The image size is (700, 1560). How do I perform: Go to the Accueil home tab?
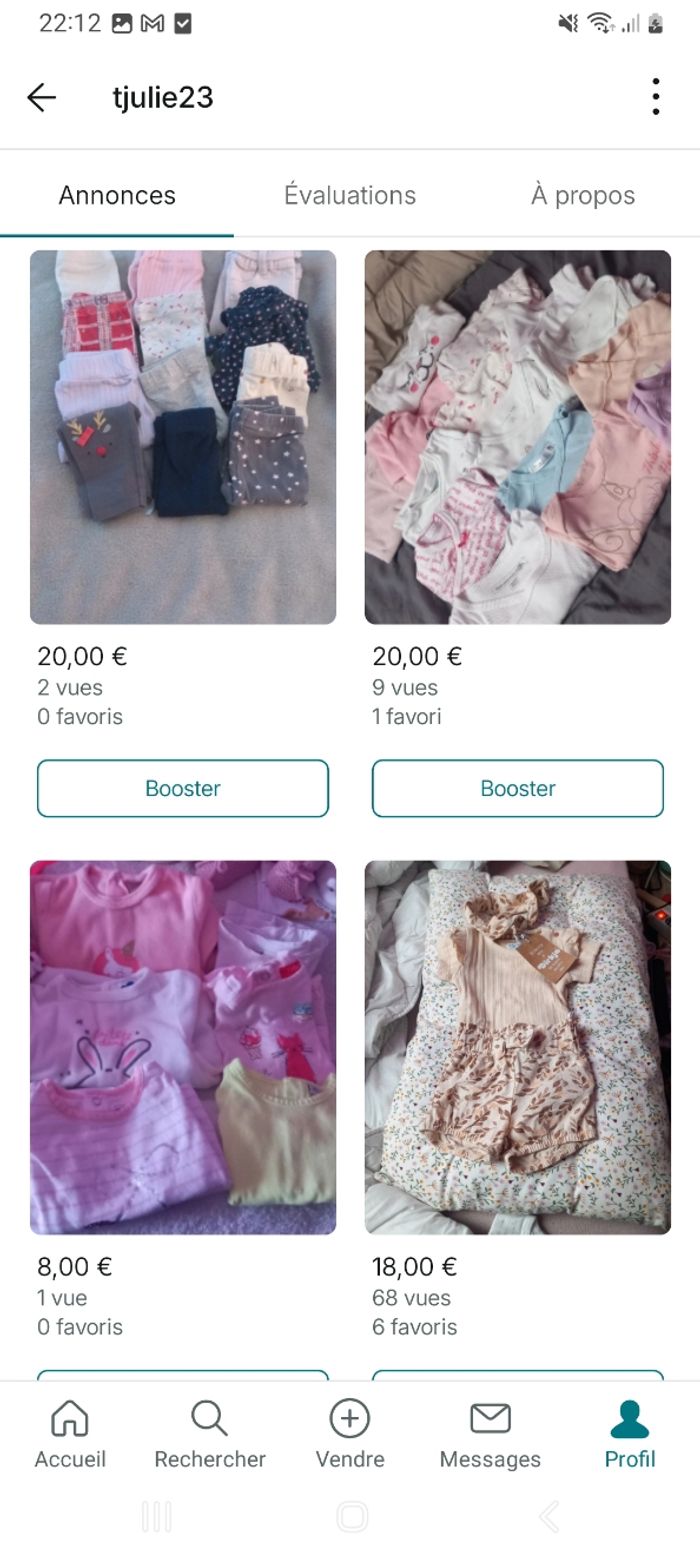70,1434
